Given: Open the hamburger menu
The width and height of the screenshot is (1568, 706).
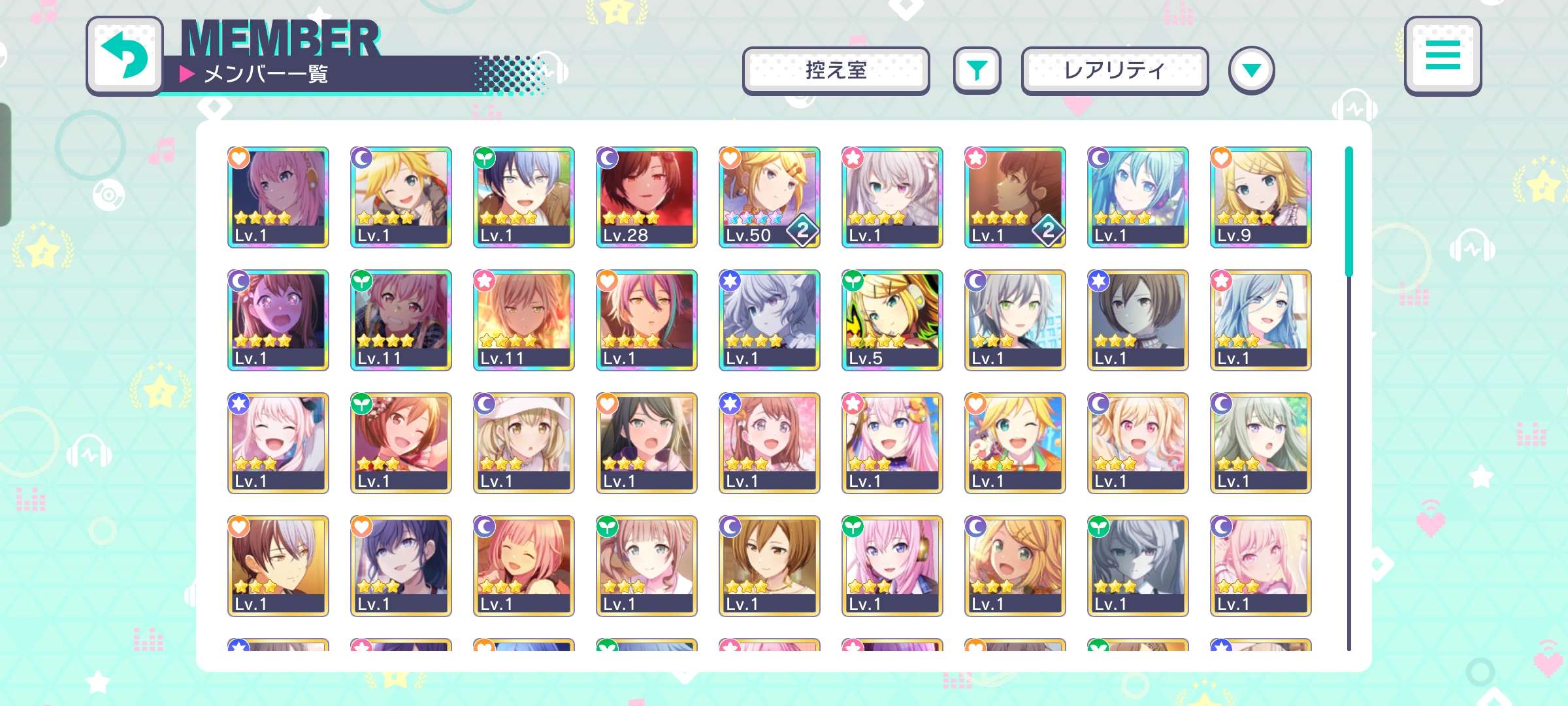Looking at the screenshot, I should 1443,56.
